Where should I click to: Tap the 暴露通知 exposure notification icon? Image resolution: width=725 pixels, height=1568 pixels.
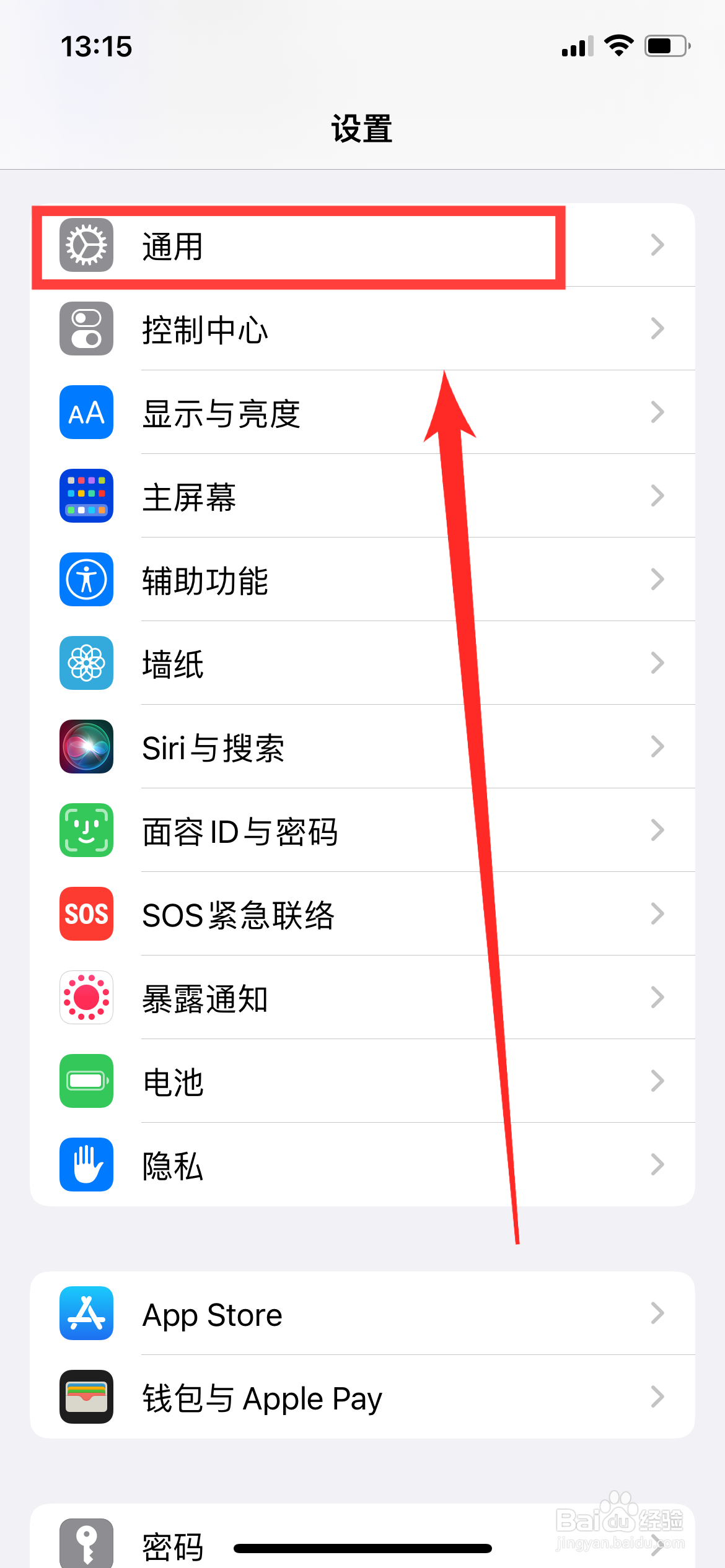click(x=86, y=998)
